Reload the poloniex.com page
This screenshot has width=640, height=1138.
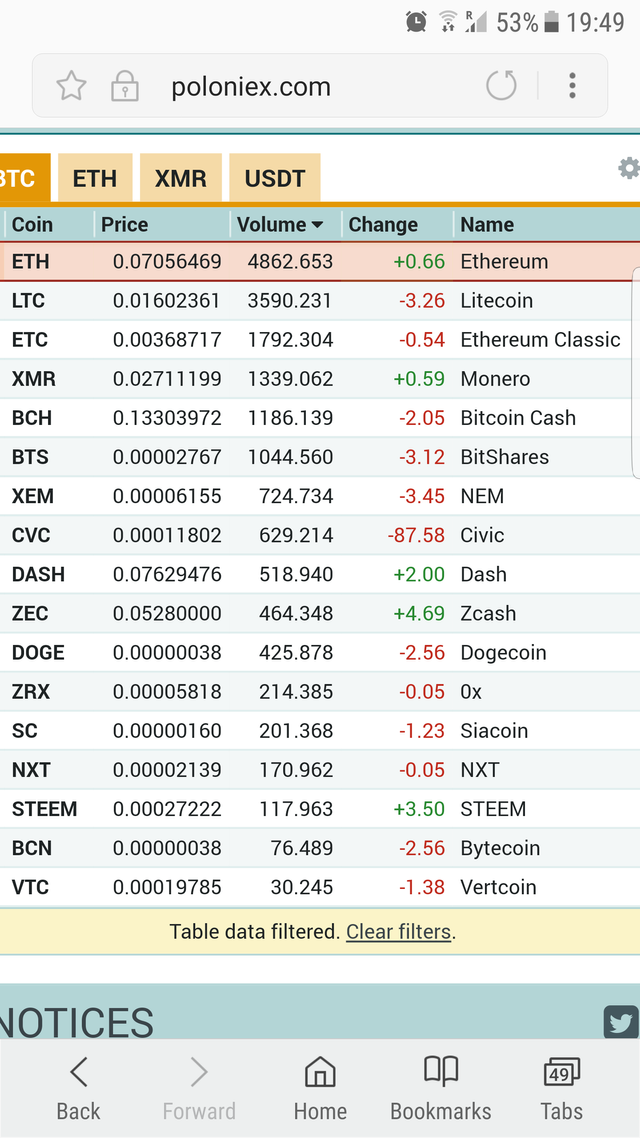(501, 86)
